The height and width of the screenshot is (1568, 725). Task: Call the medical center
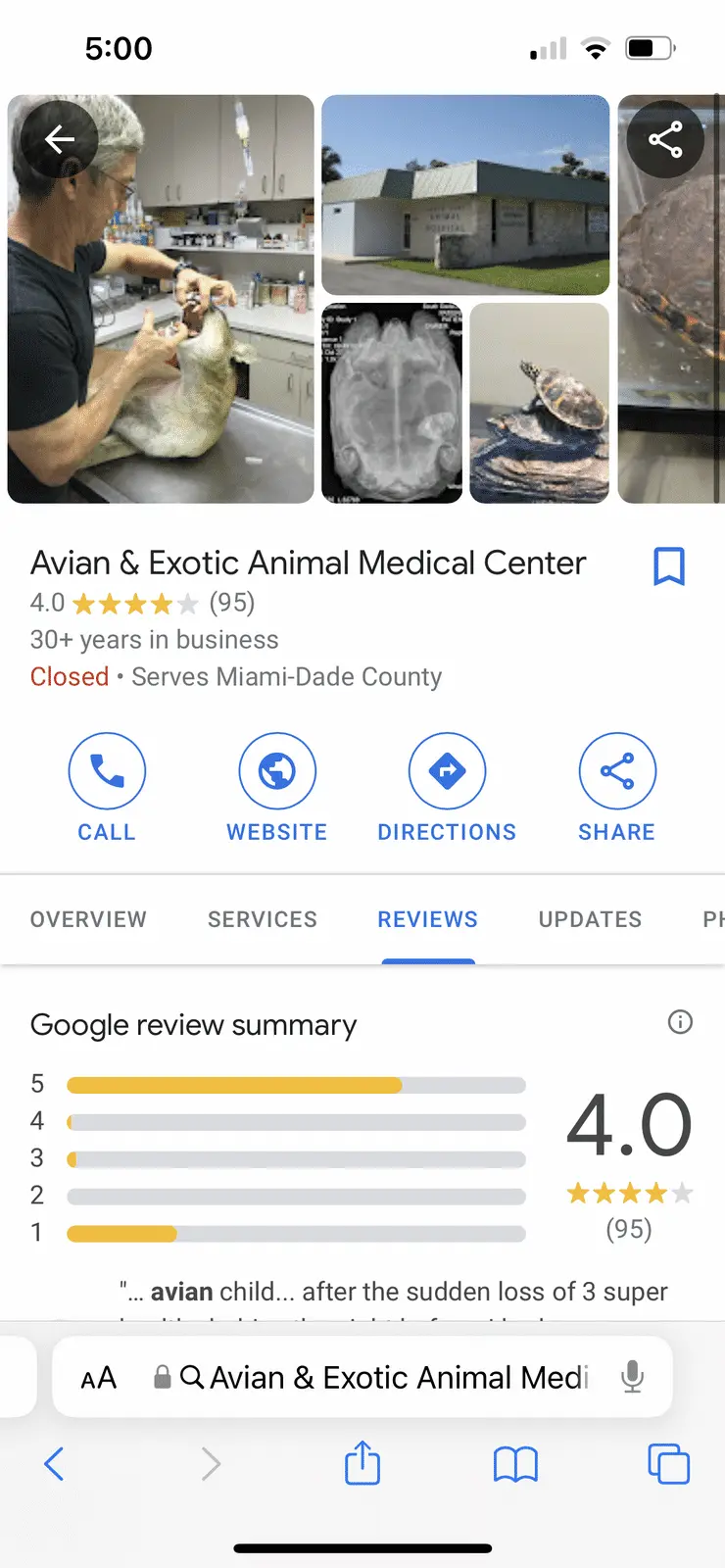pos(107,771)
